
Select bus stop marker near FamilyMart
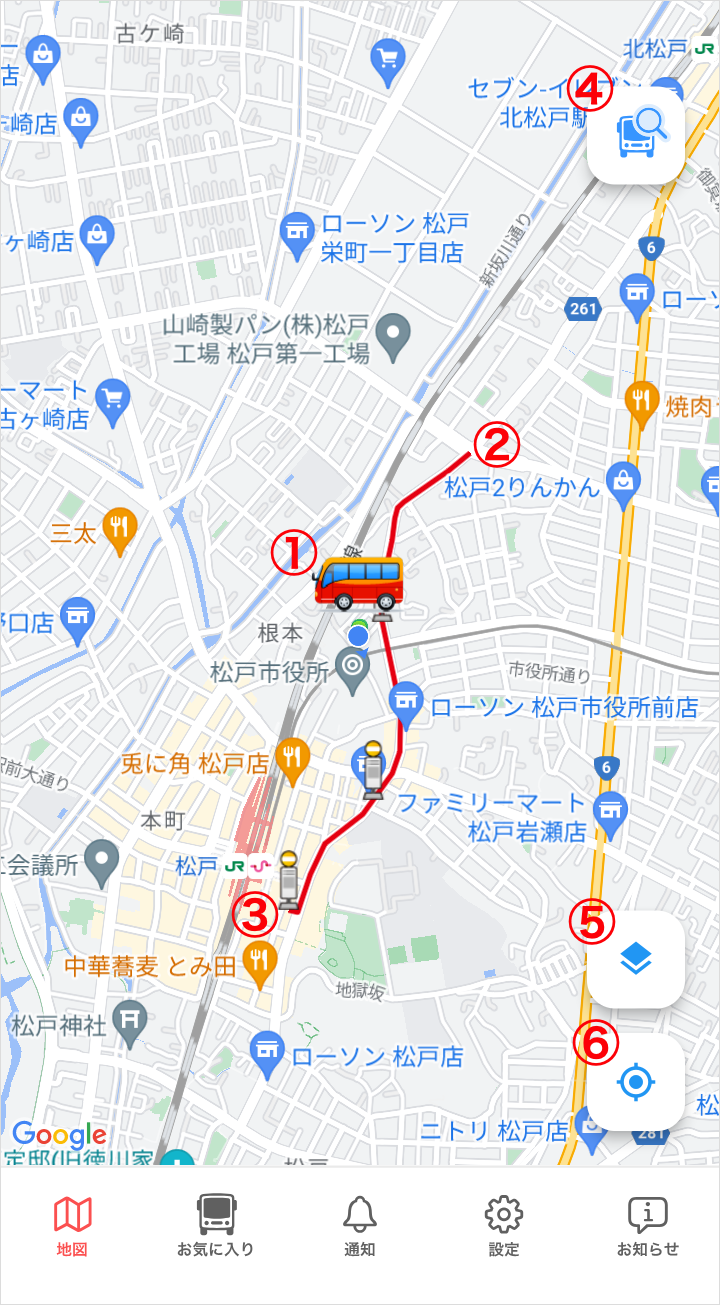tap(373, 770)
